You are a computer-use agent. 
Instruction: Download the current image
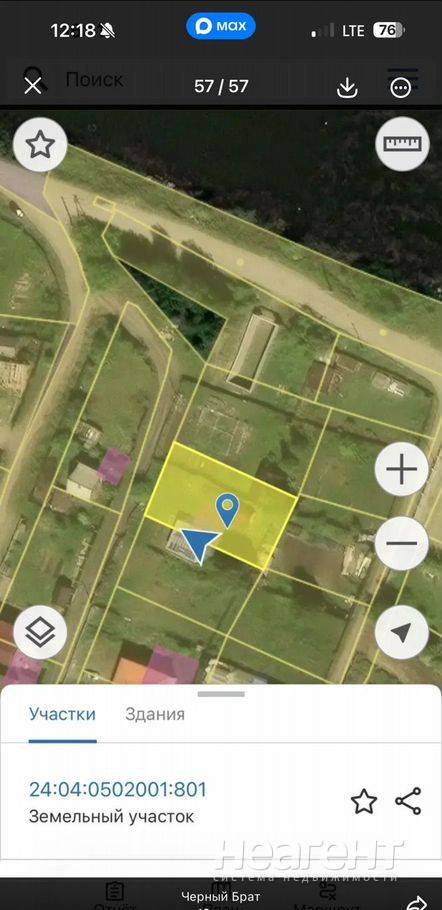(347, 87)
